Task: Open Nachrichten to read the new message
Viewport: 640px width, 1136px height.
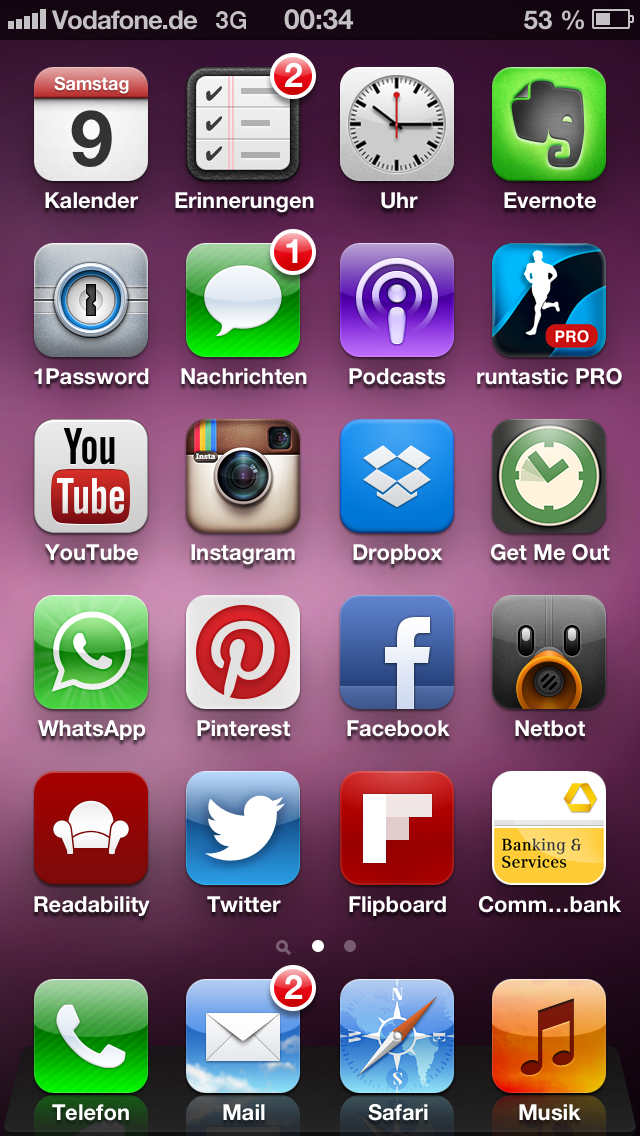Action: [243, 300]
